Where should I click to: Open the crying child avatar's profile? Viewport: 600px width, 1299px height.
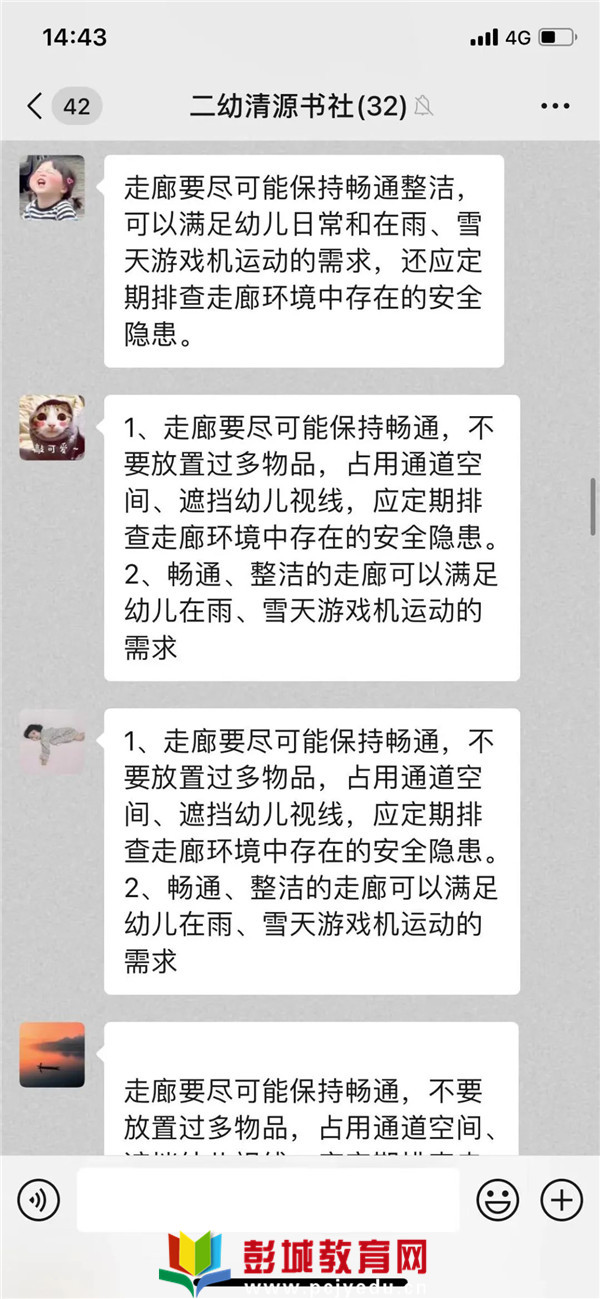point(52,187)
